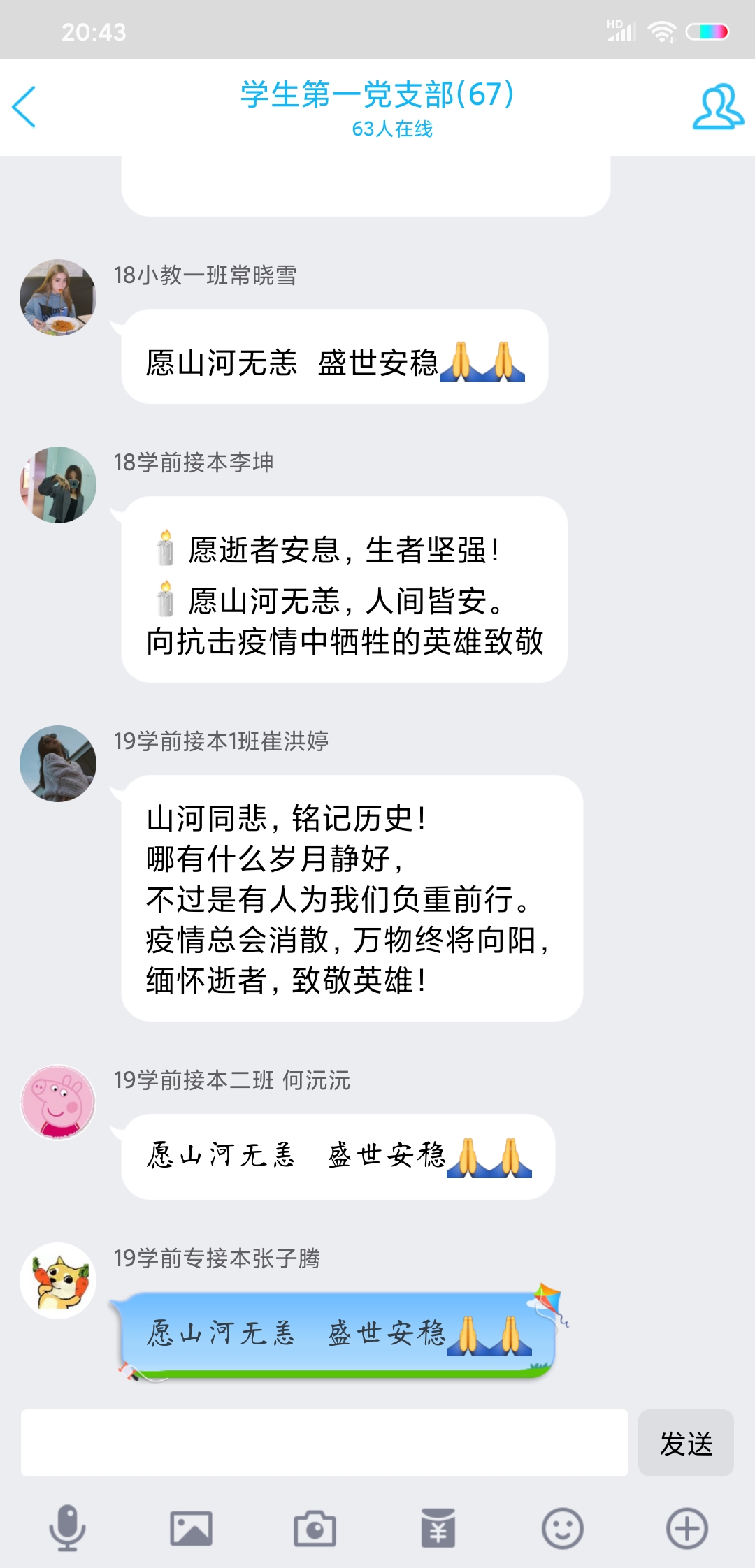Open the avatar of 18学前接本李坤
This screenshot has height=1568, width=755.
pos(58,485)
